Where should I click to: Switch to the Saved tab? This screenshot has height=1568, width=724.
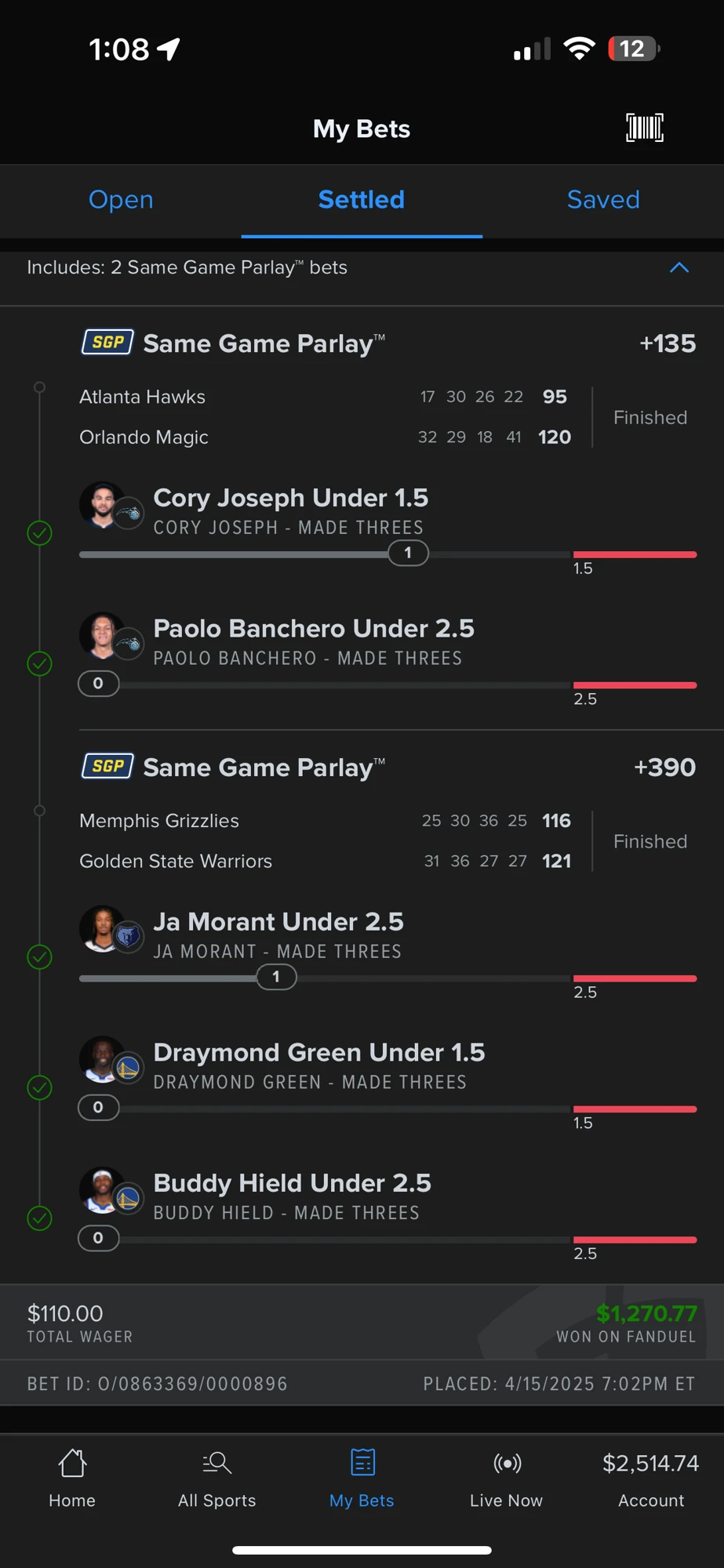click(603, 200)
